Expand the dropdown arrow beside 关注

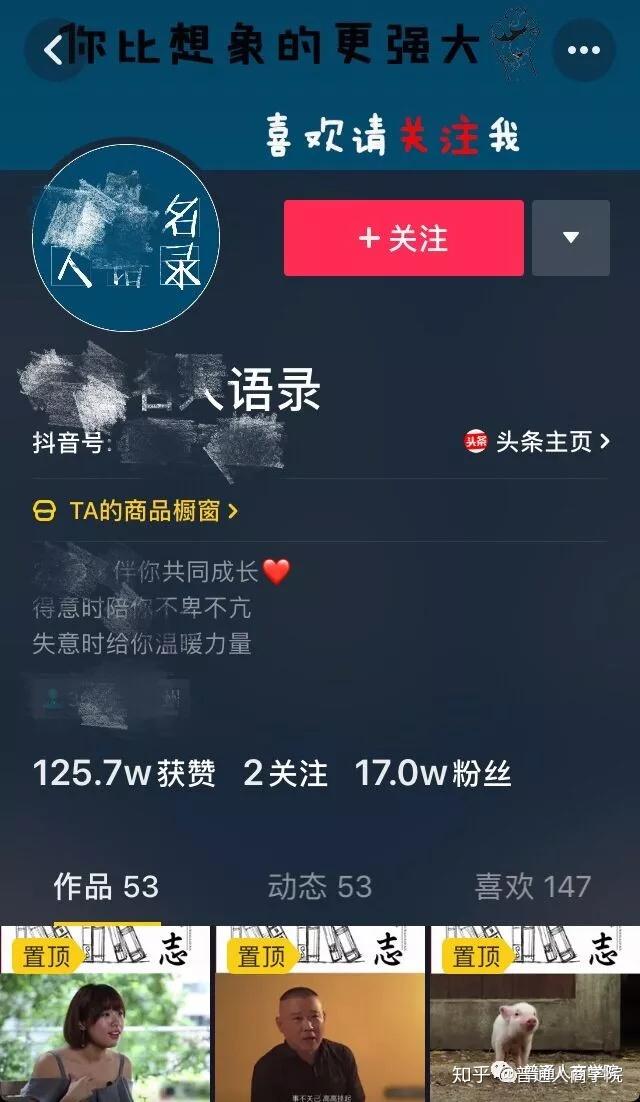(x=570, y=238)
